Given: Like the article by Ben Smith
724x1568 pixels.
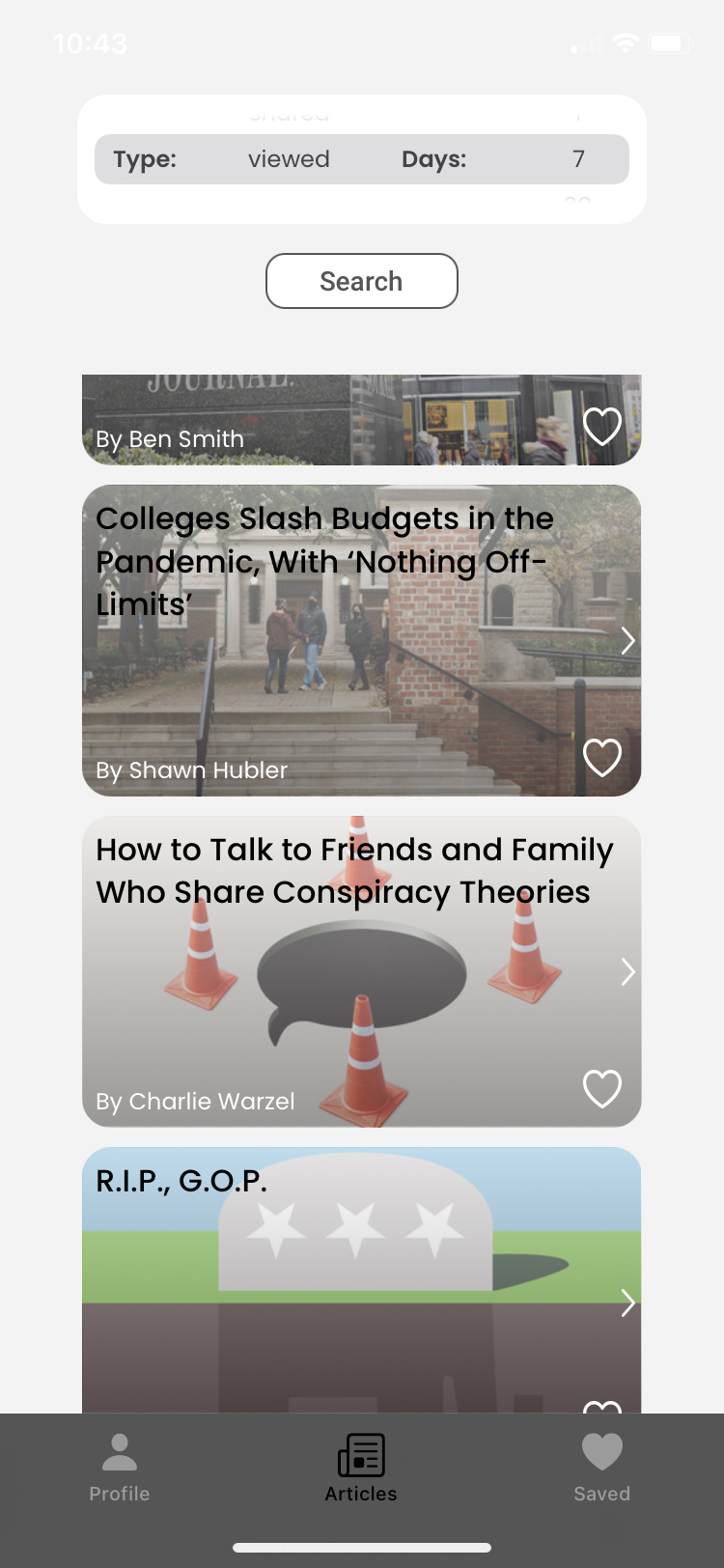Looking at the screenshot, I should coord(602,426).
